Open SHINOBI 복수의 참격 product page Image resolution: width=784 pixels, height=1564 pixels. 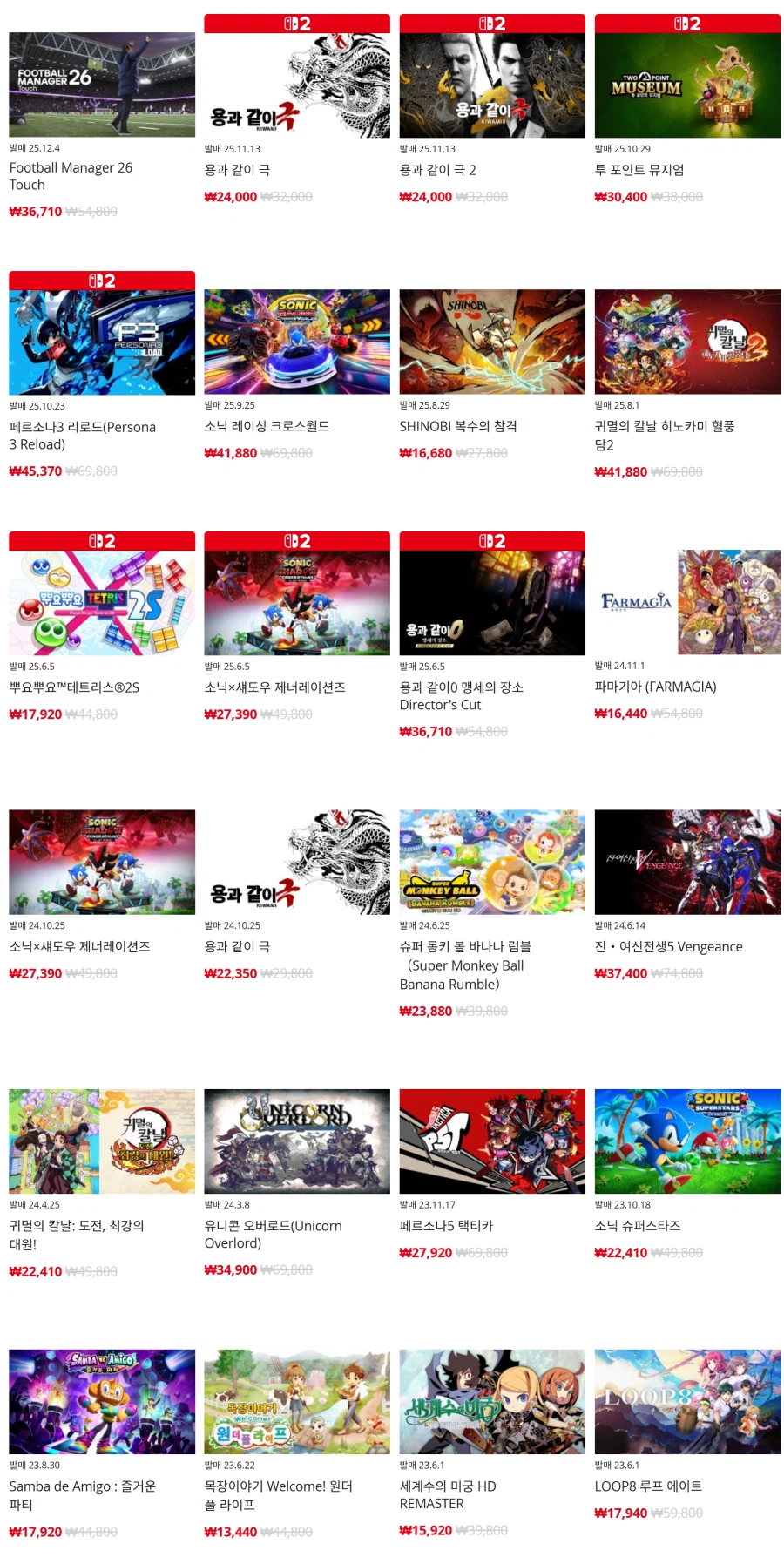(x=492, y=342)
